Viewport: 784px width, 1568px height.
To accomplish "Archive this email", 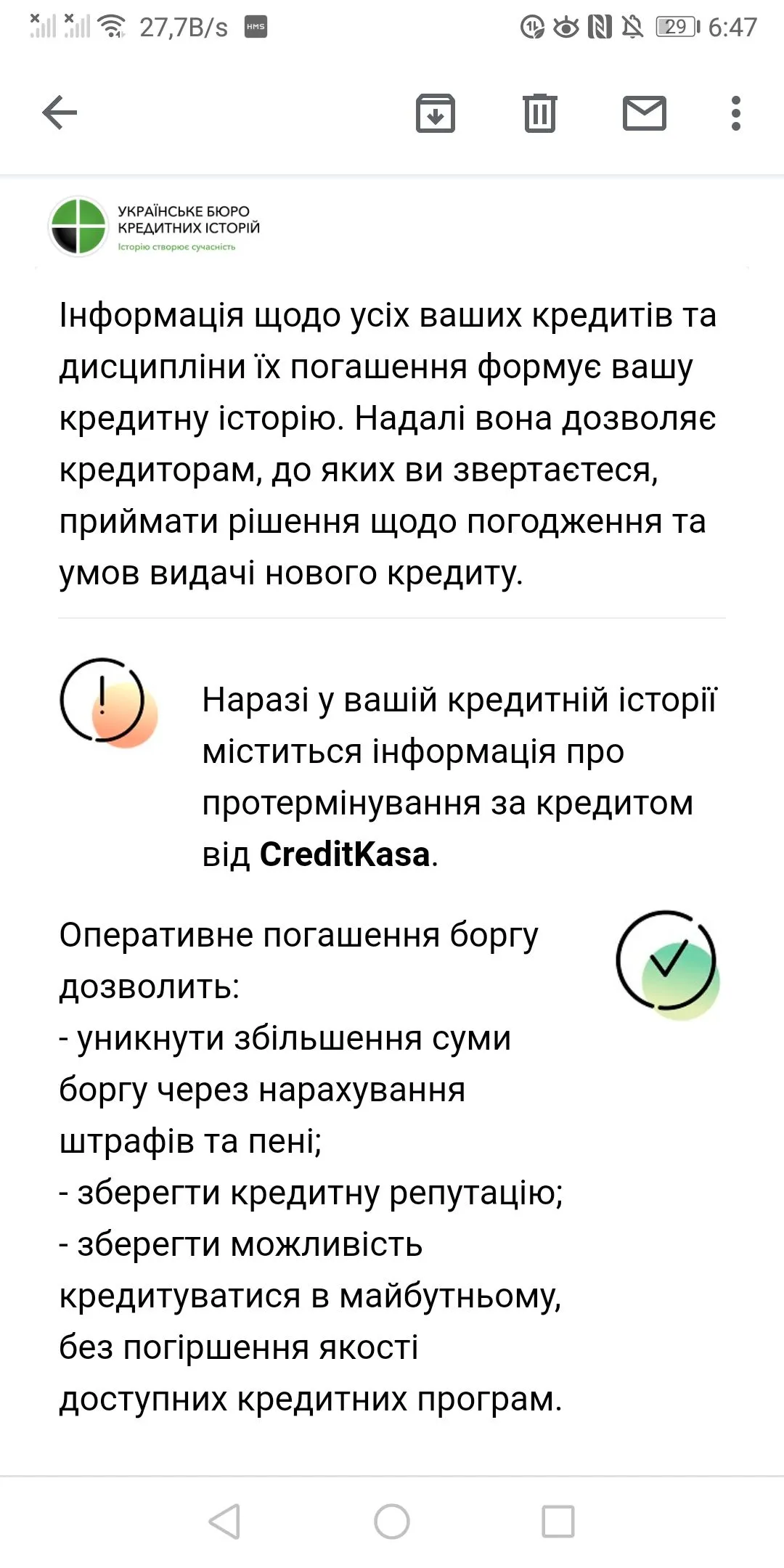I will coord(435,113).
